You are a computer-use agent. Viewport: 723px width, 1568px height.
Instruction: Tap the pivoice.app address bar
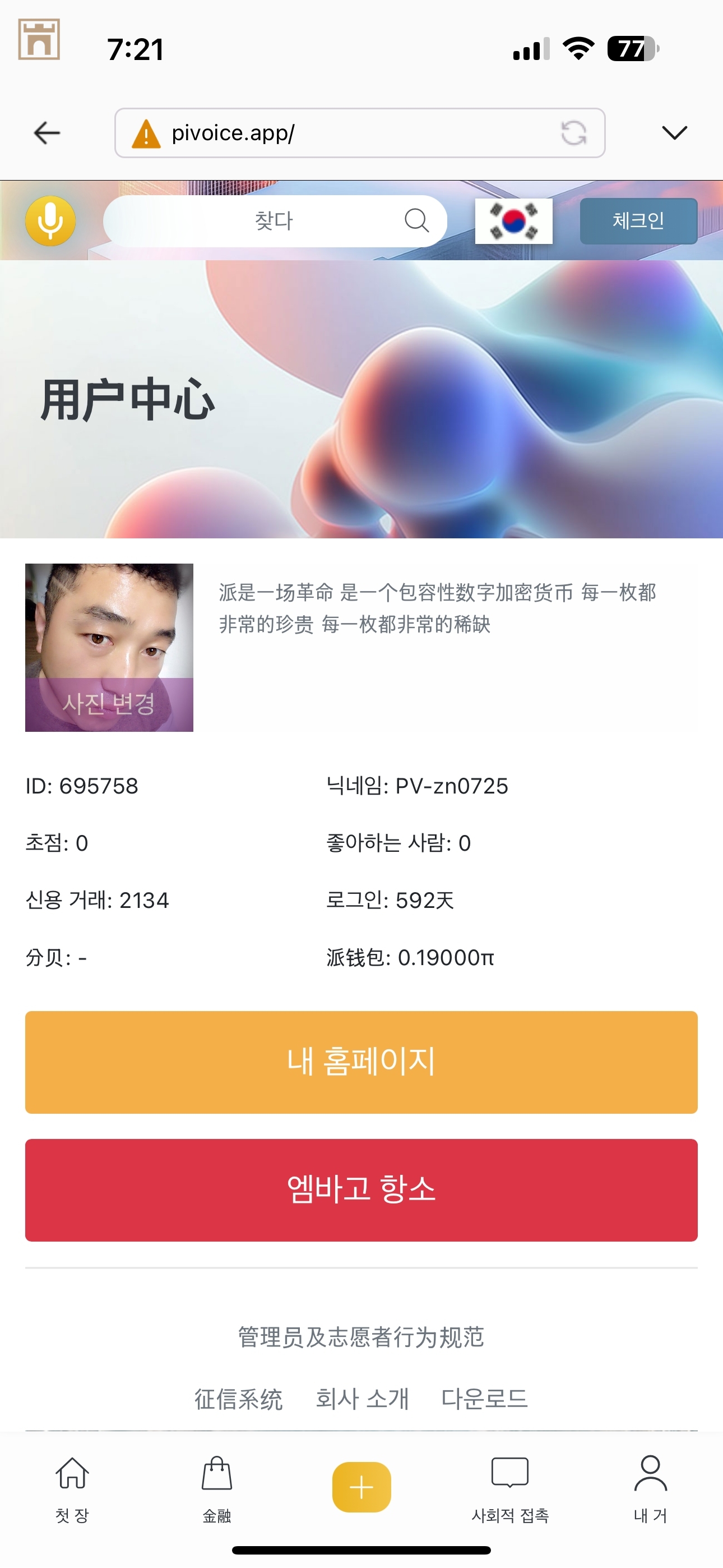341,133
